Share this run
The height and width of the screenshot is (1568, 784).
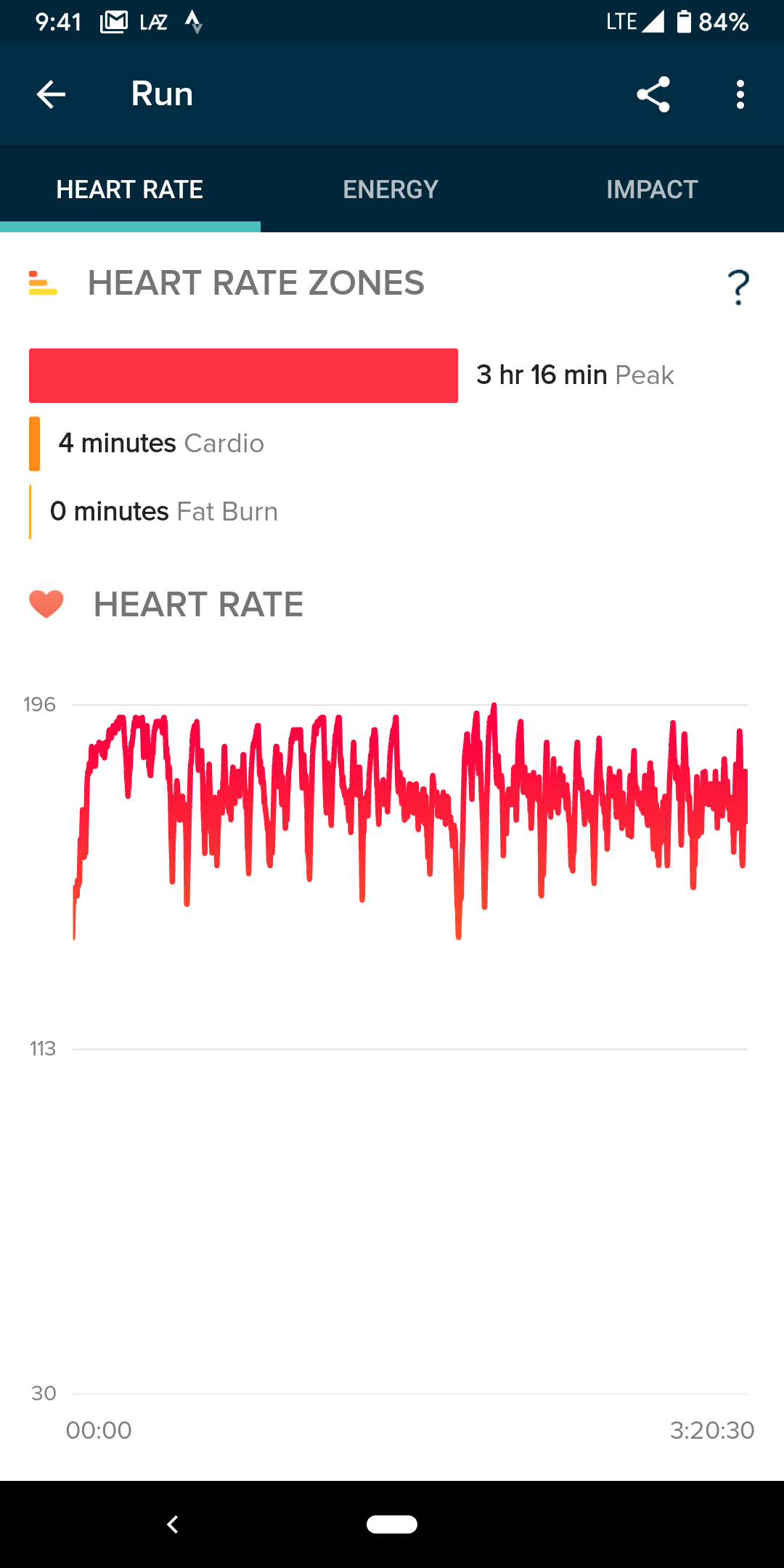point(653,94)
